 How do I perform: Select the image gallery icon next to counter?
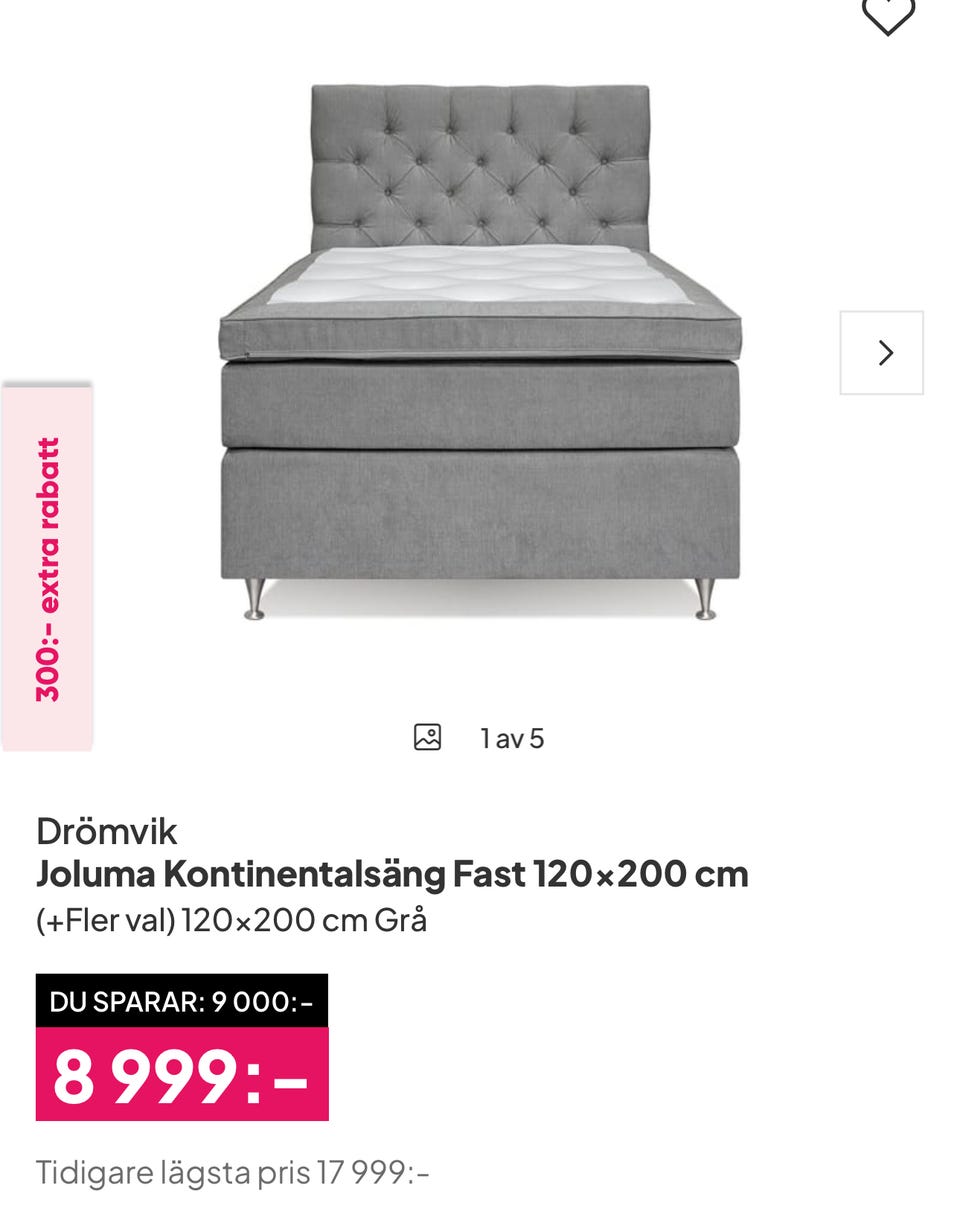click(427, 736)
